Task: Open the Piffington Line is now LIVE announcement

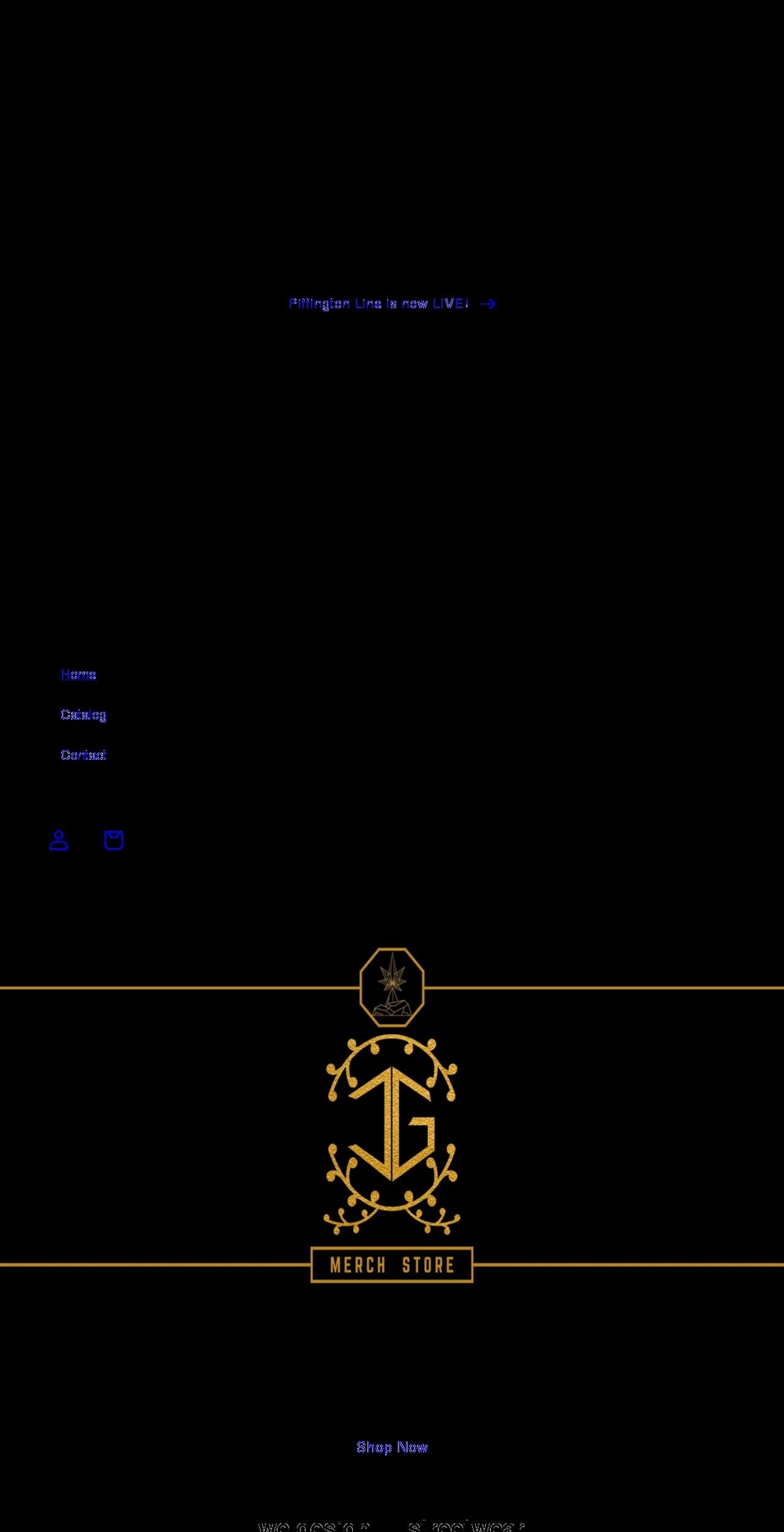Action: (392, 304)
